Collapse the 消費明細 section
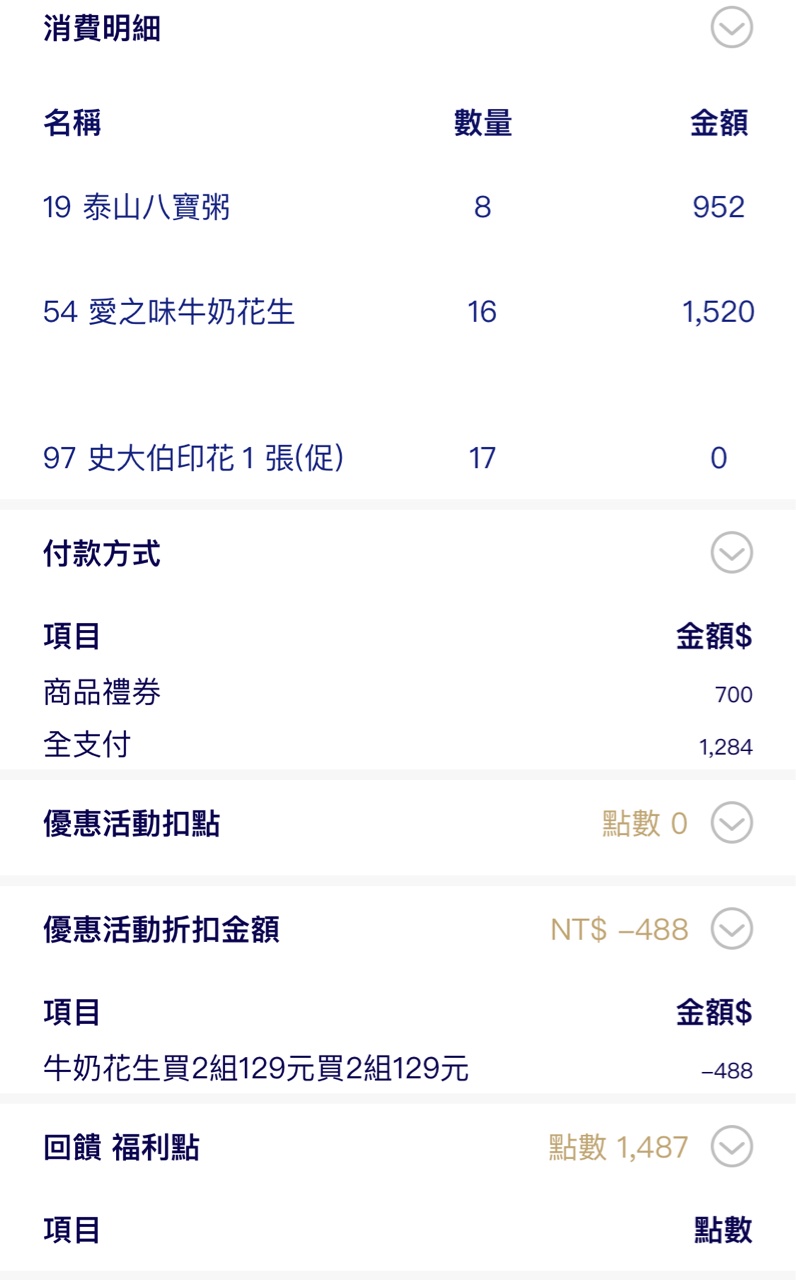Viewport: 796px width, 1280px height. coord(731,28)
